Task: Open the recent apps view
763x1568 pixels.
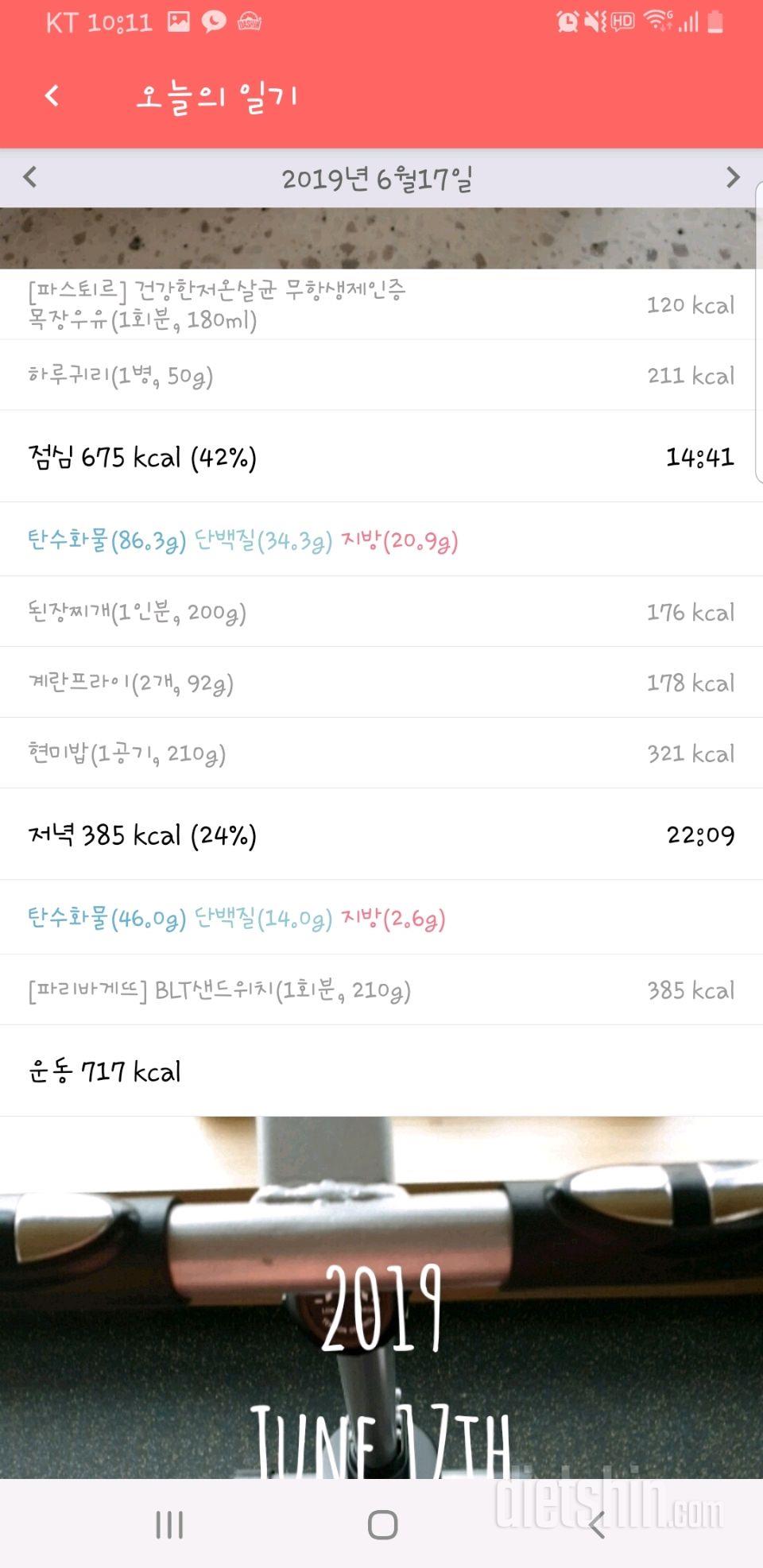Action: point(169,1524)
